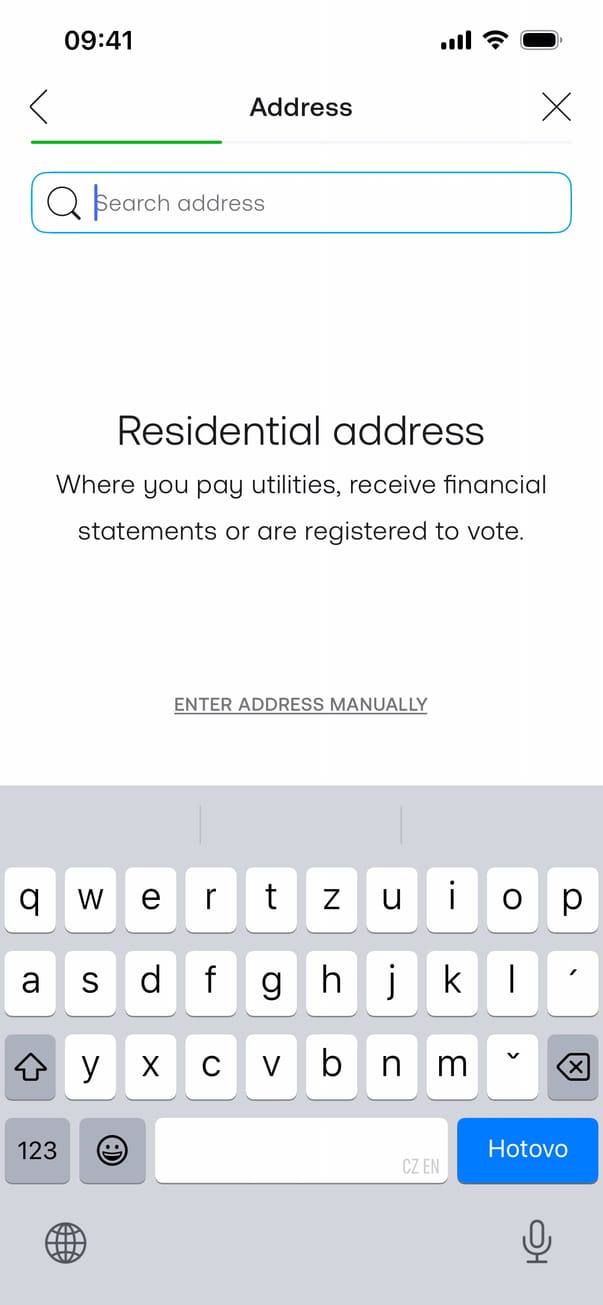Close the Address screen

[556, 106]
